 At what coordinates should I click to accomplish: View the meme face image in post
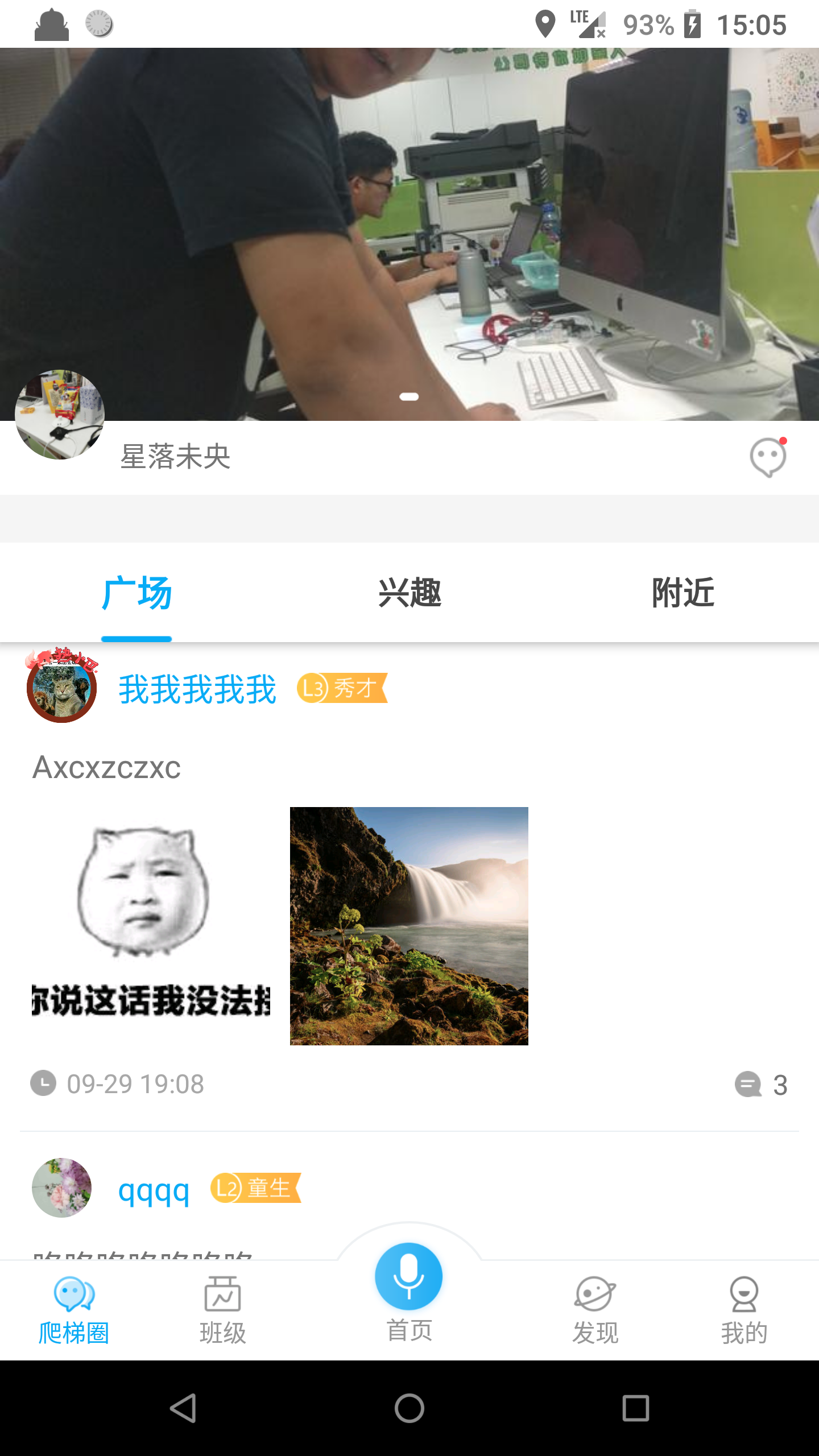[151, 925]
